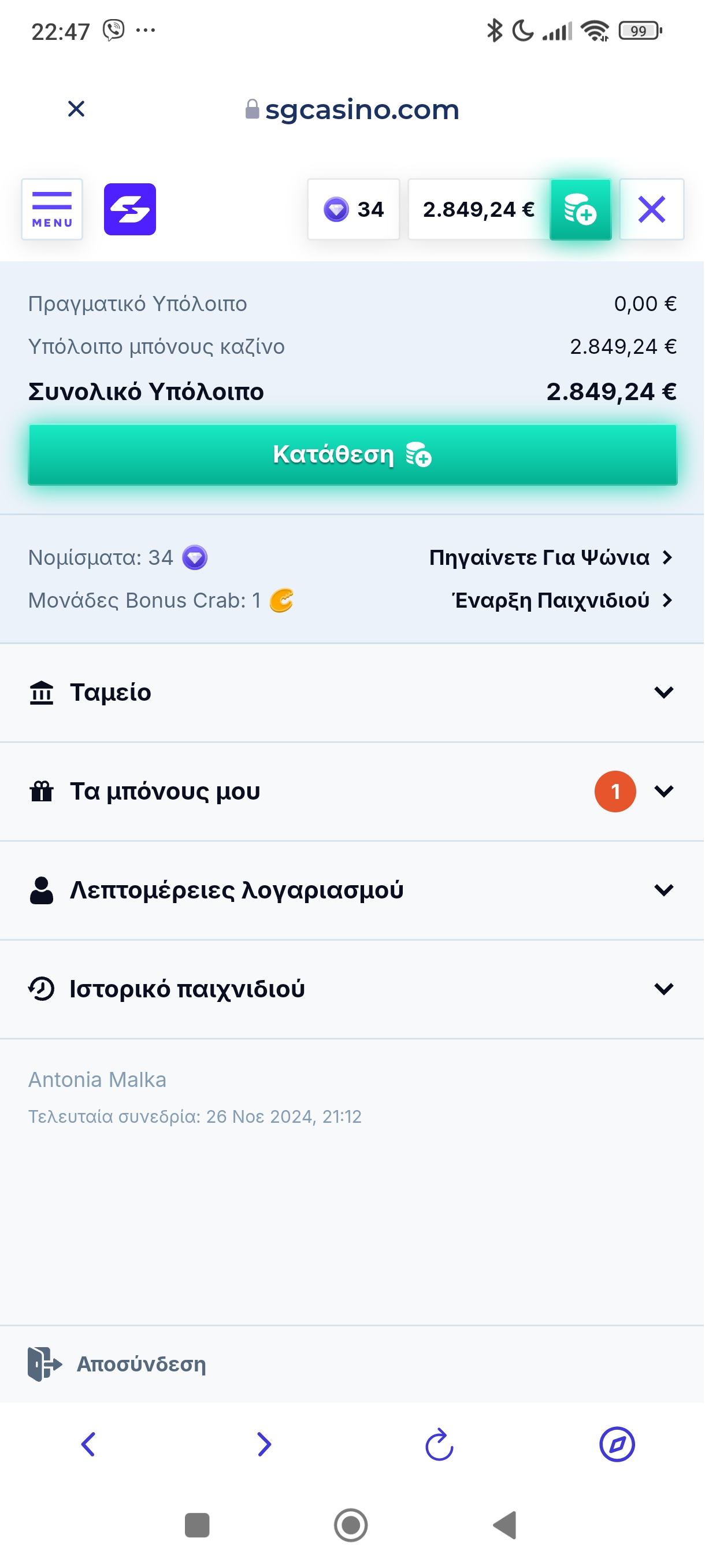Reload the page
Viewport: 705px width, 1568px height.
(439, 1444)
